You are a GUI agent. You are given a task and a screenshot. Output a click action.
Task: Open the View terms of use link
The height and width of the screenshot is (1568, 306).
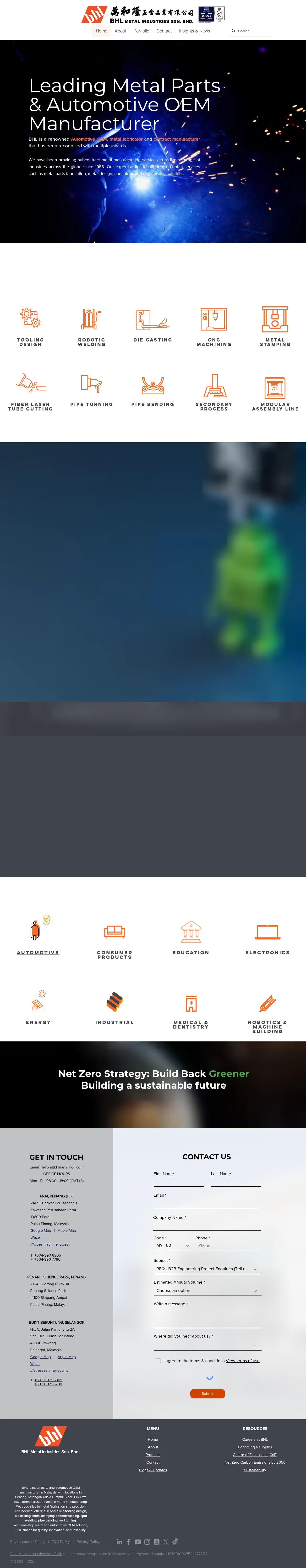243,1360
